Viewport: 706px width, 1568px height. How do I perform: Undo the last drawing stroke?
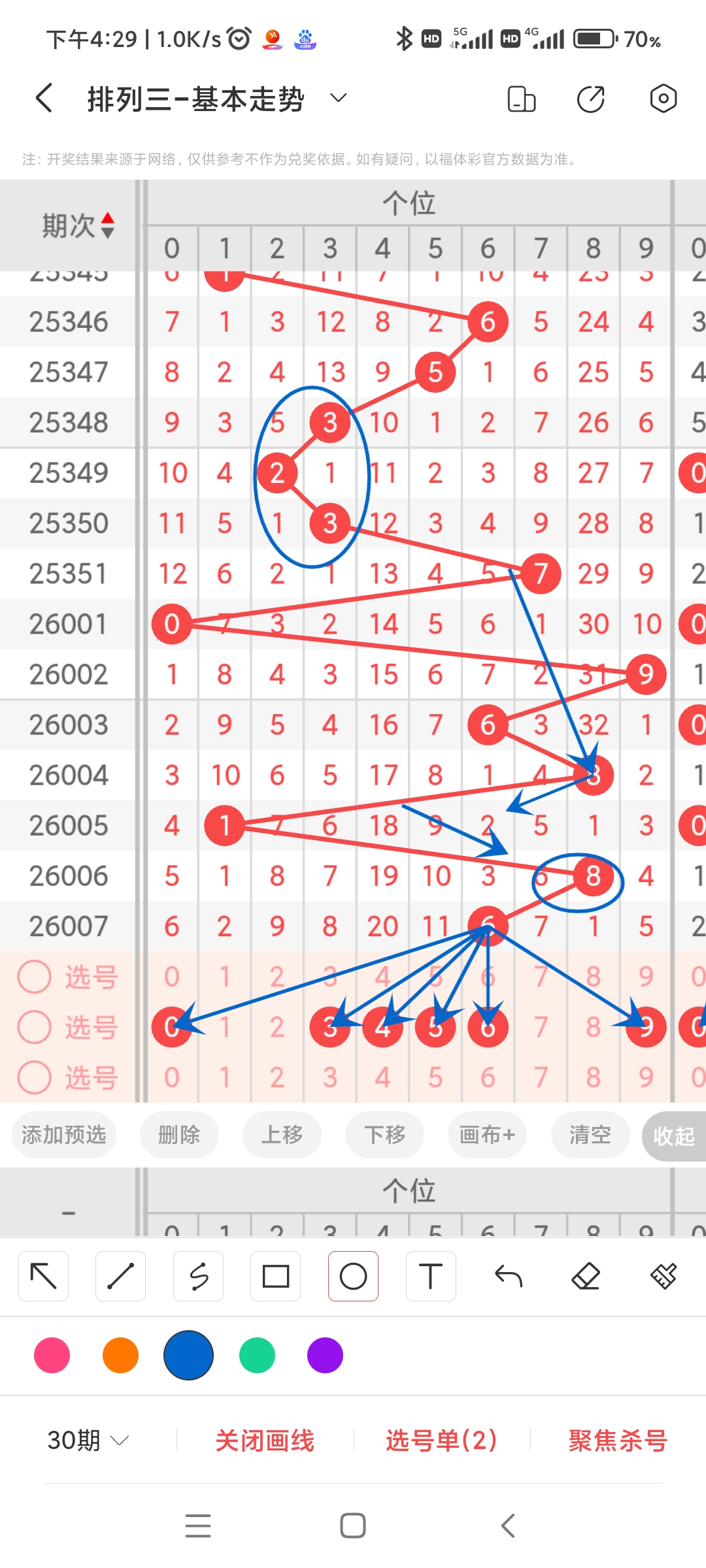click(509, 1276)
